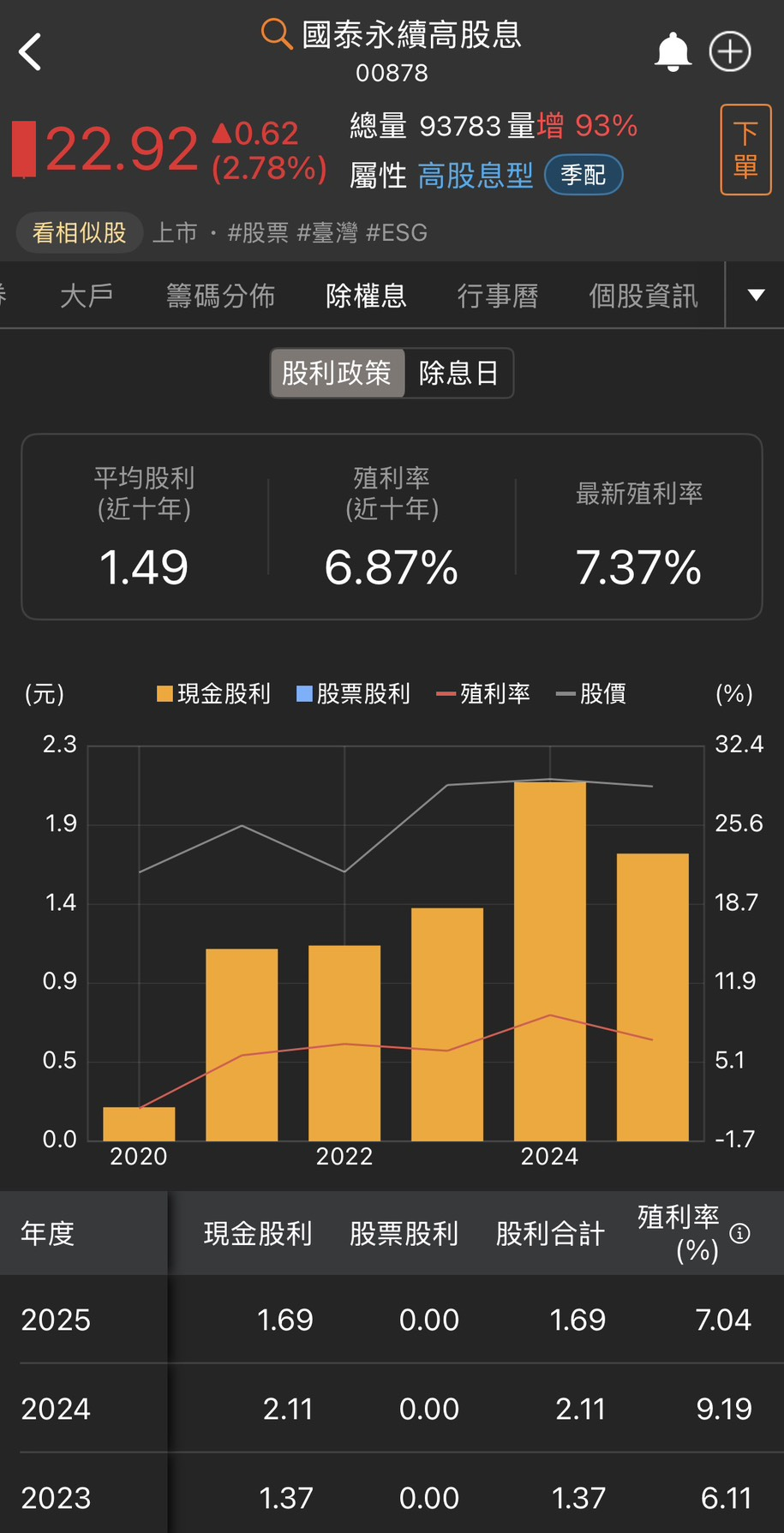The image size is (784, 1533).
Task: Add stock to watchlist with plus icon
Action: point(730,52)
